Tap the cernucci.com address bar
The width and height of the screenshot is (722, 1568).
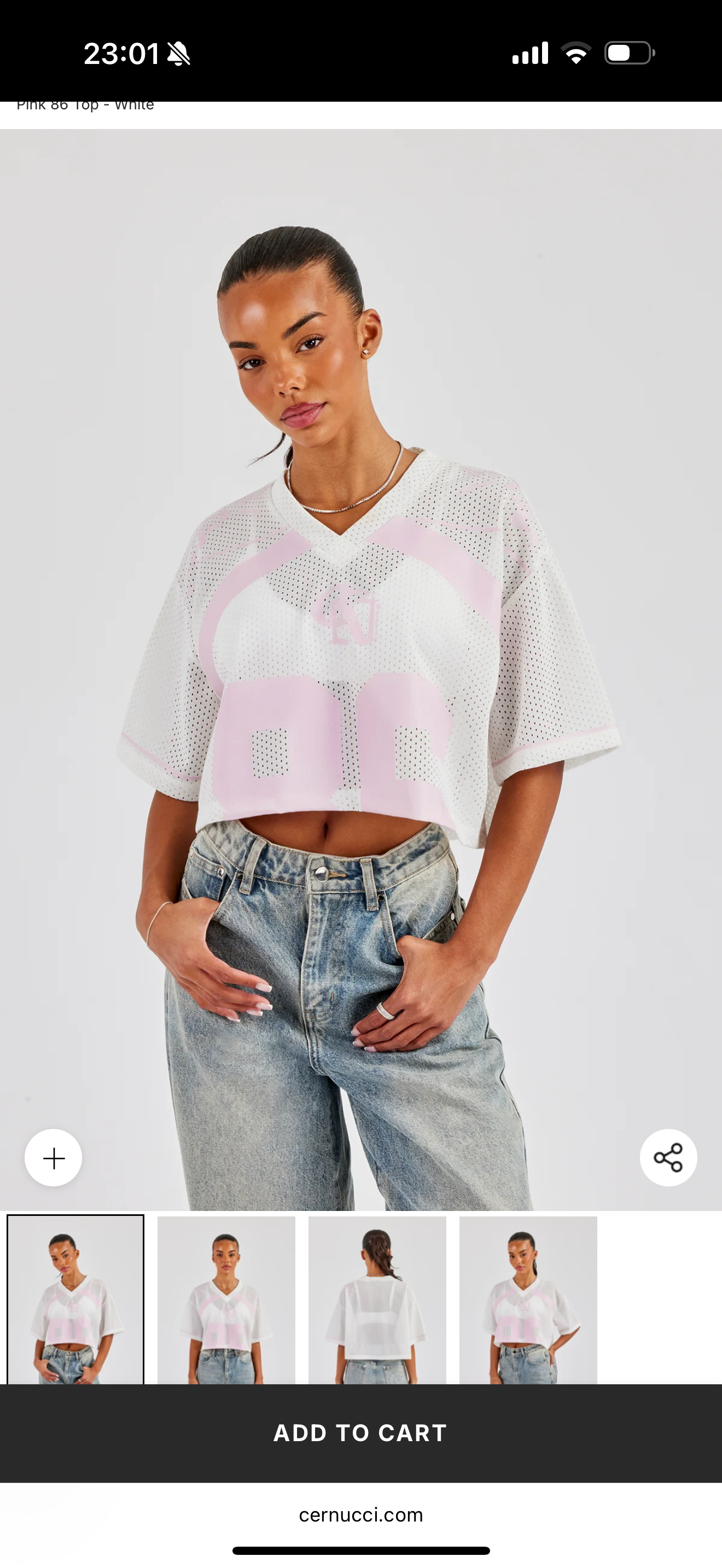361,1514
